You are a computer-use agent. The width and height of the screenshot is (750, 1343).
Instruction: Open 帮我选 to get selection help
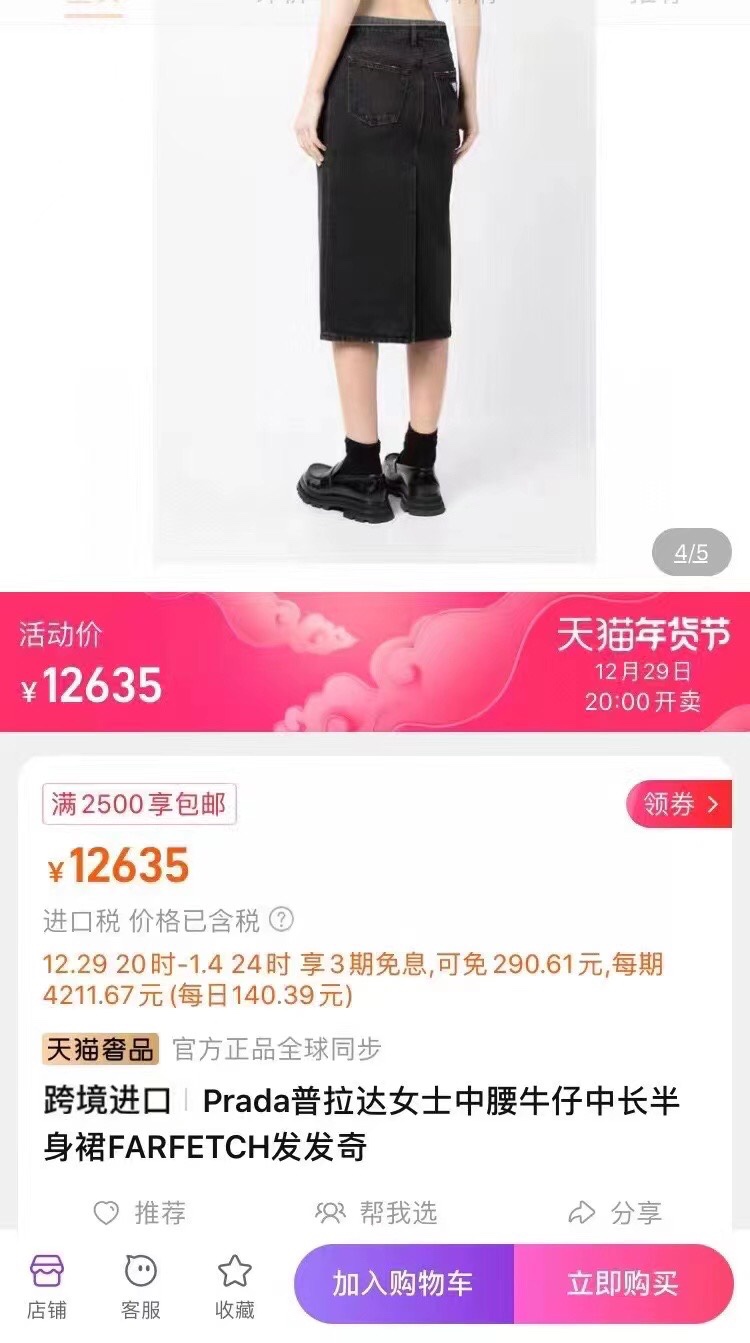[376, 1213]
